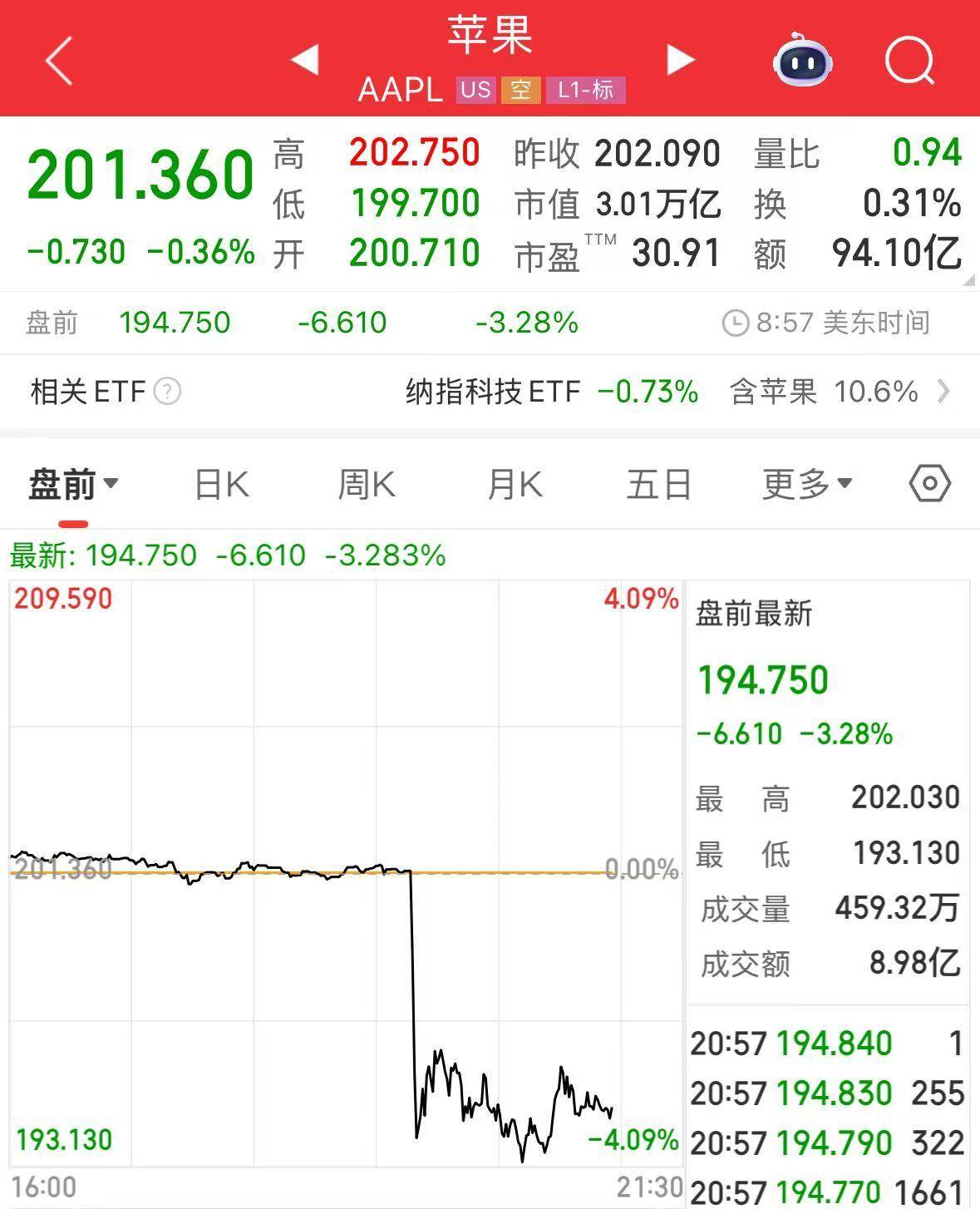Expand the 更多 chart options
The width and height of the screenshot is (980, 1209).
pyautogui.click(x=806, y=484)
